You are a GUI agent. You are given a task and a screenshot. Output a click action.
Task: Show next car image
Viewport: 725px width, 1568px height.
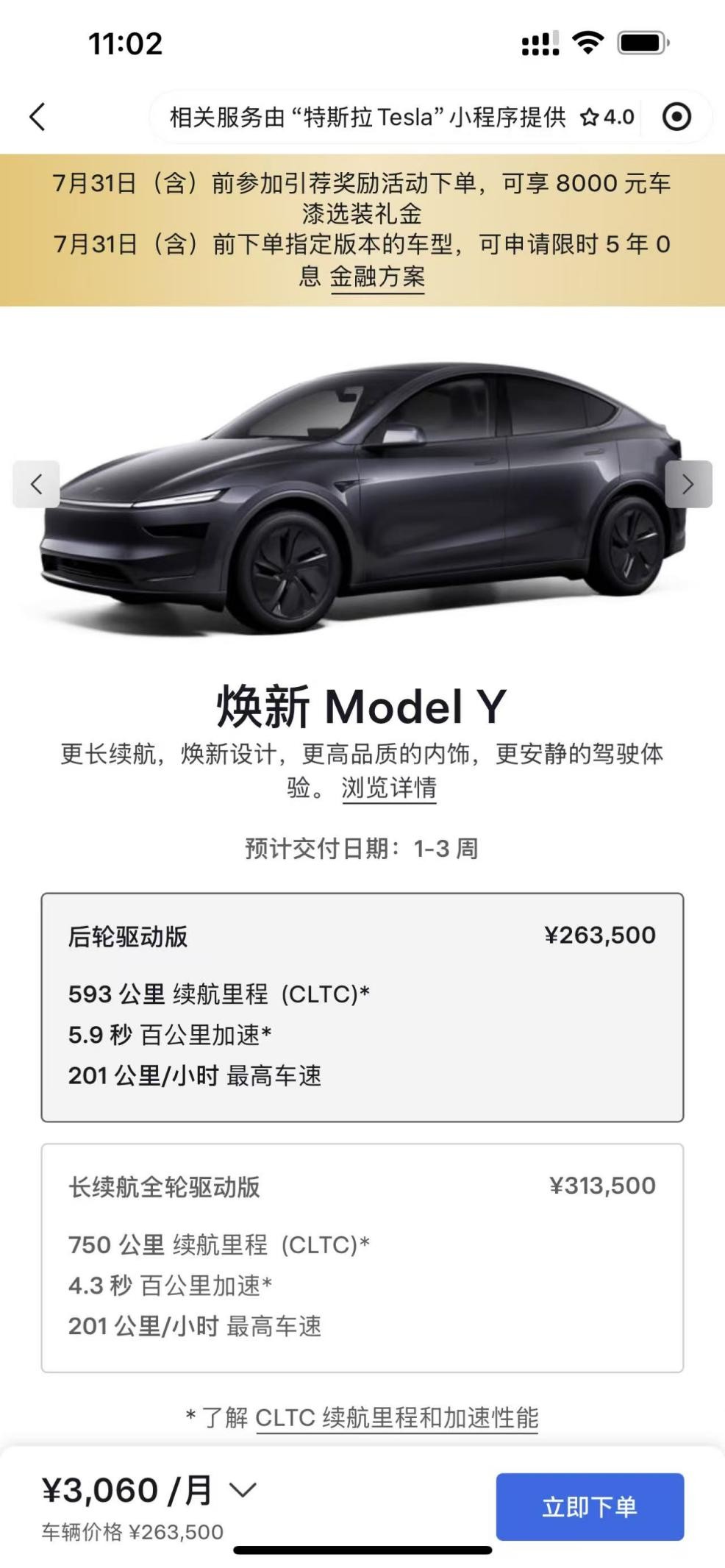pyautogui.click(x=688, y=484)
